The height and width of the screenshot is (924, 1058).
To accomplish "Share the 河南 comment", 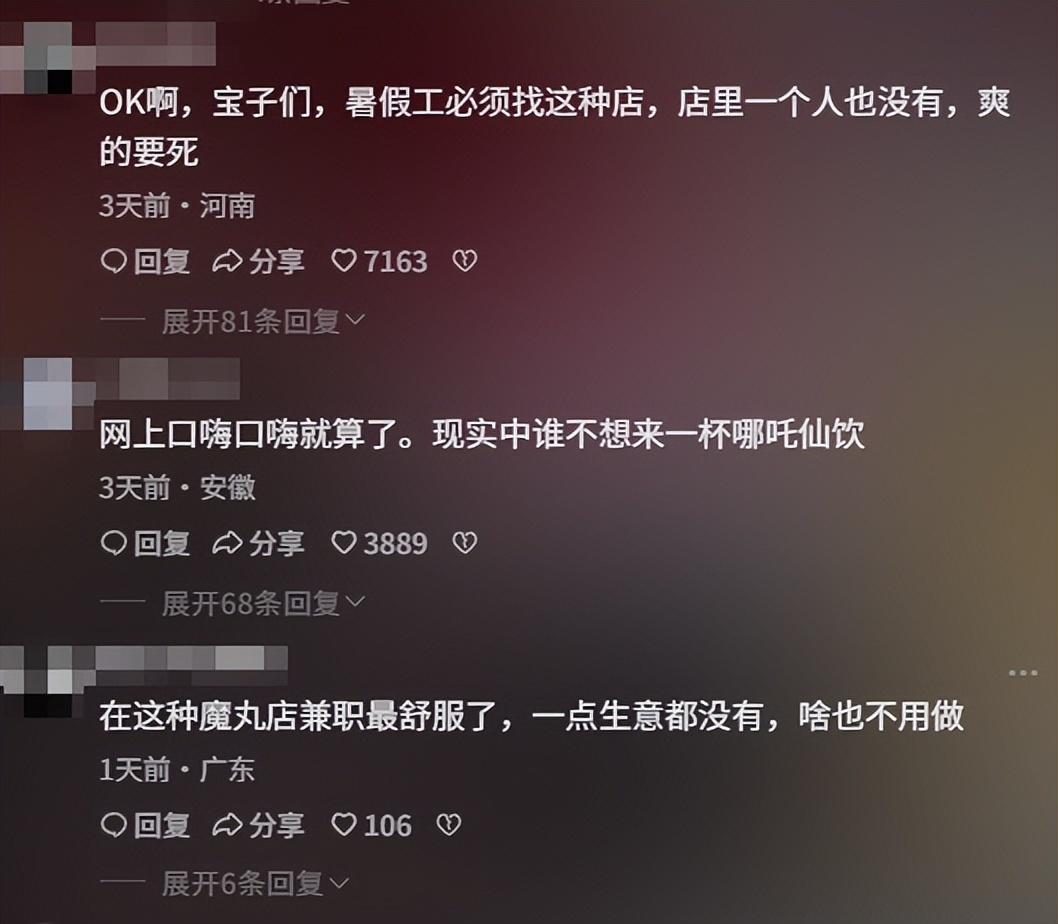I will point(259,262).
